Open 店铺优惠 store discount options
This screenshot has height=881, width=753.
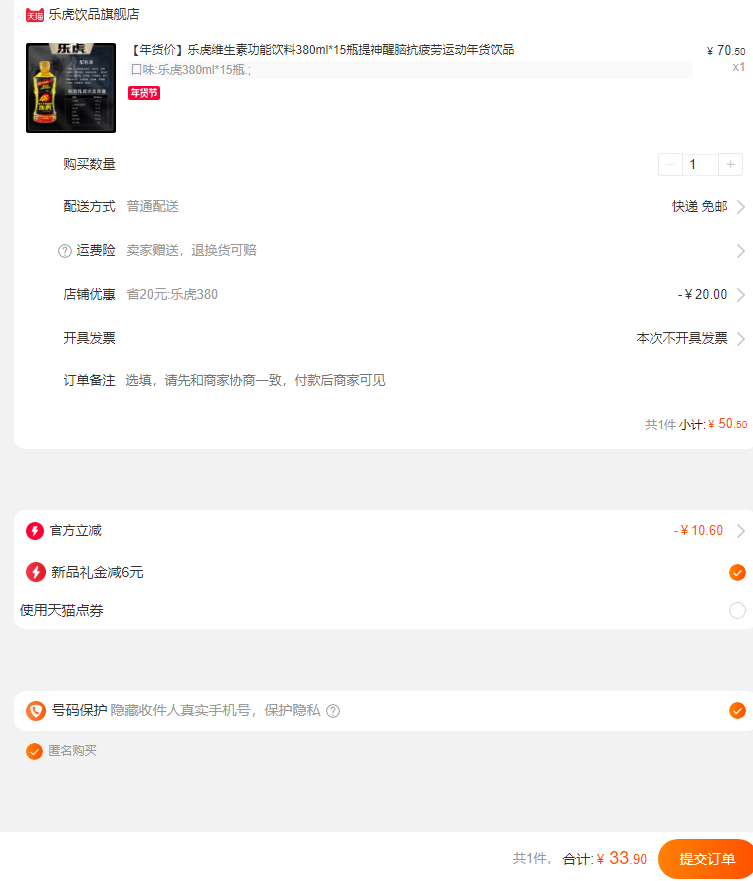[x=740, y=295]
